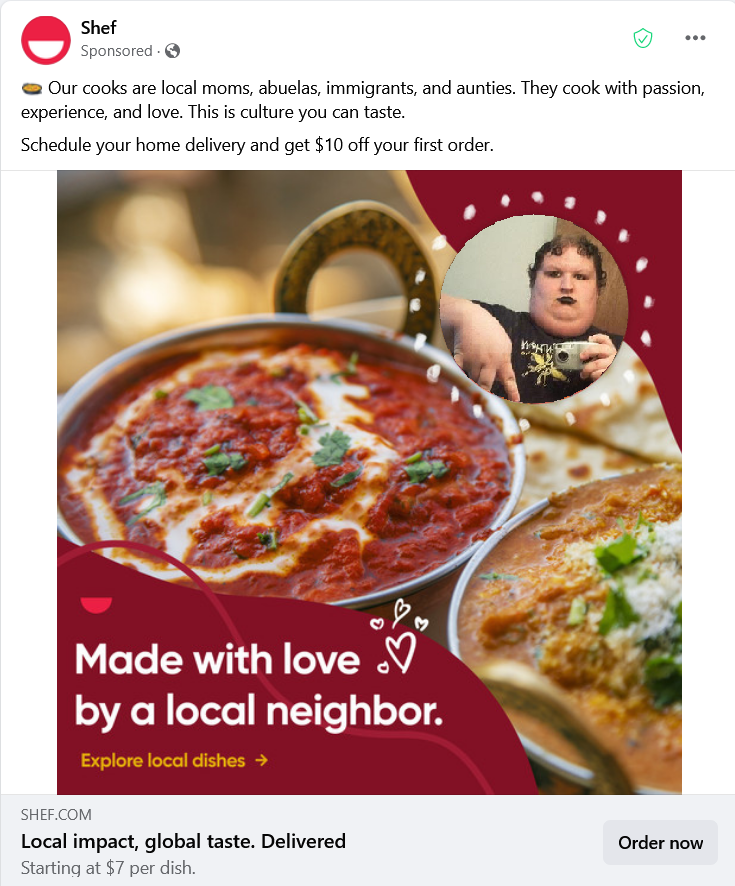This screenshot has height=886, width=735.
Task: Open Shef's profile picture
Action: (x=46, y=40)
